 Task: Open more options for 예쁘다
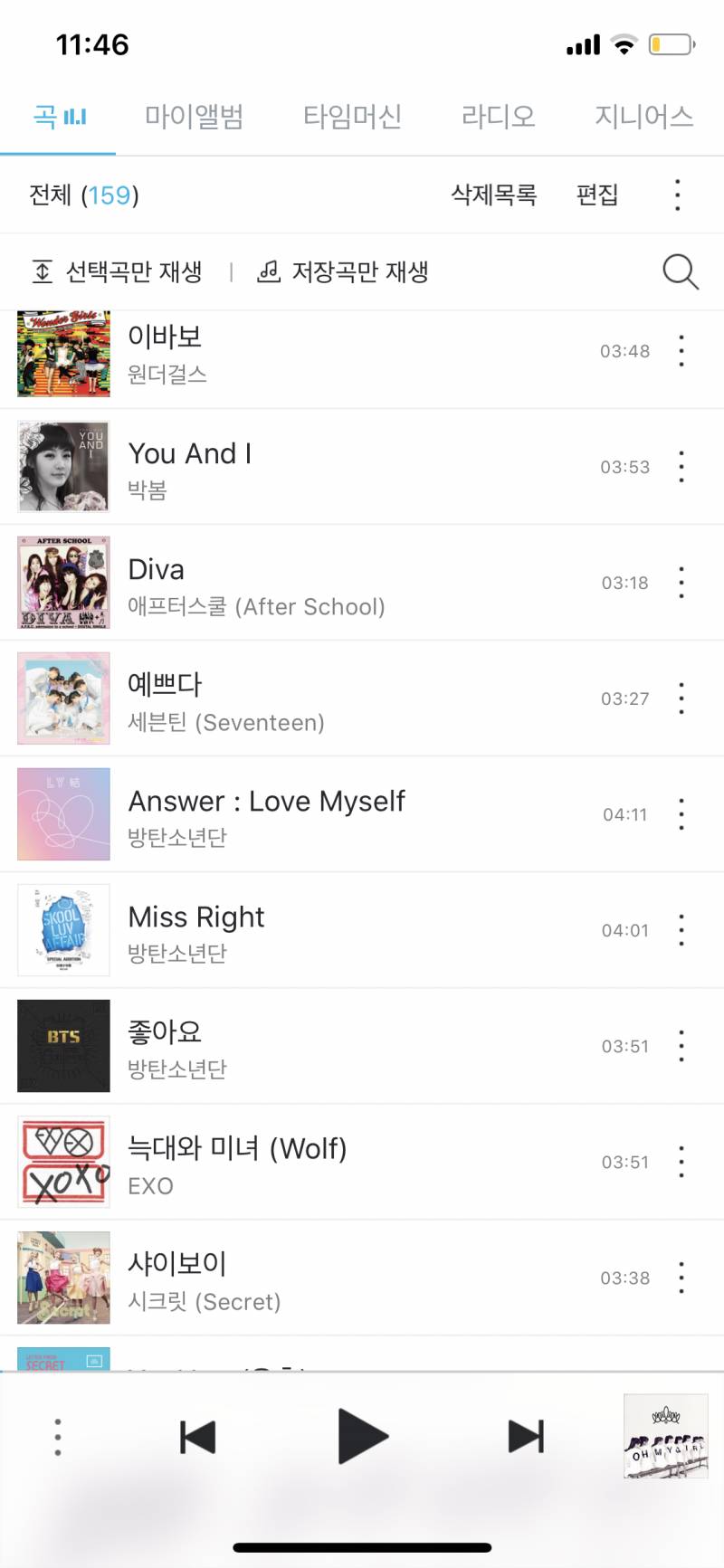click(x=681, y=698)
